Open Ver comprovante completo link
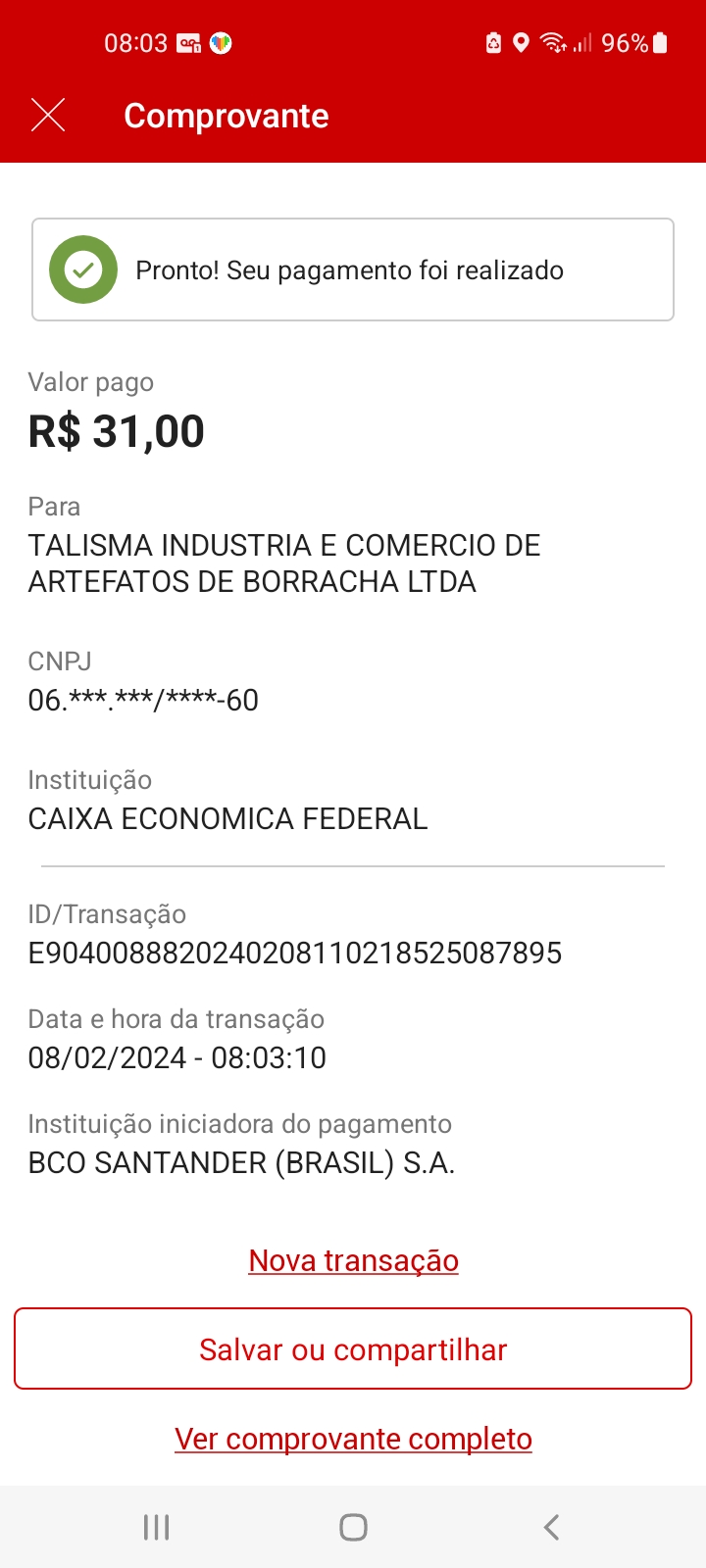The width and height of the screenshot is (706, 1568). [x=353, y=1439]
